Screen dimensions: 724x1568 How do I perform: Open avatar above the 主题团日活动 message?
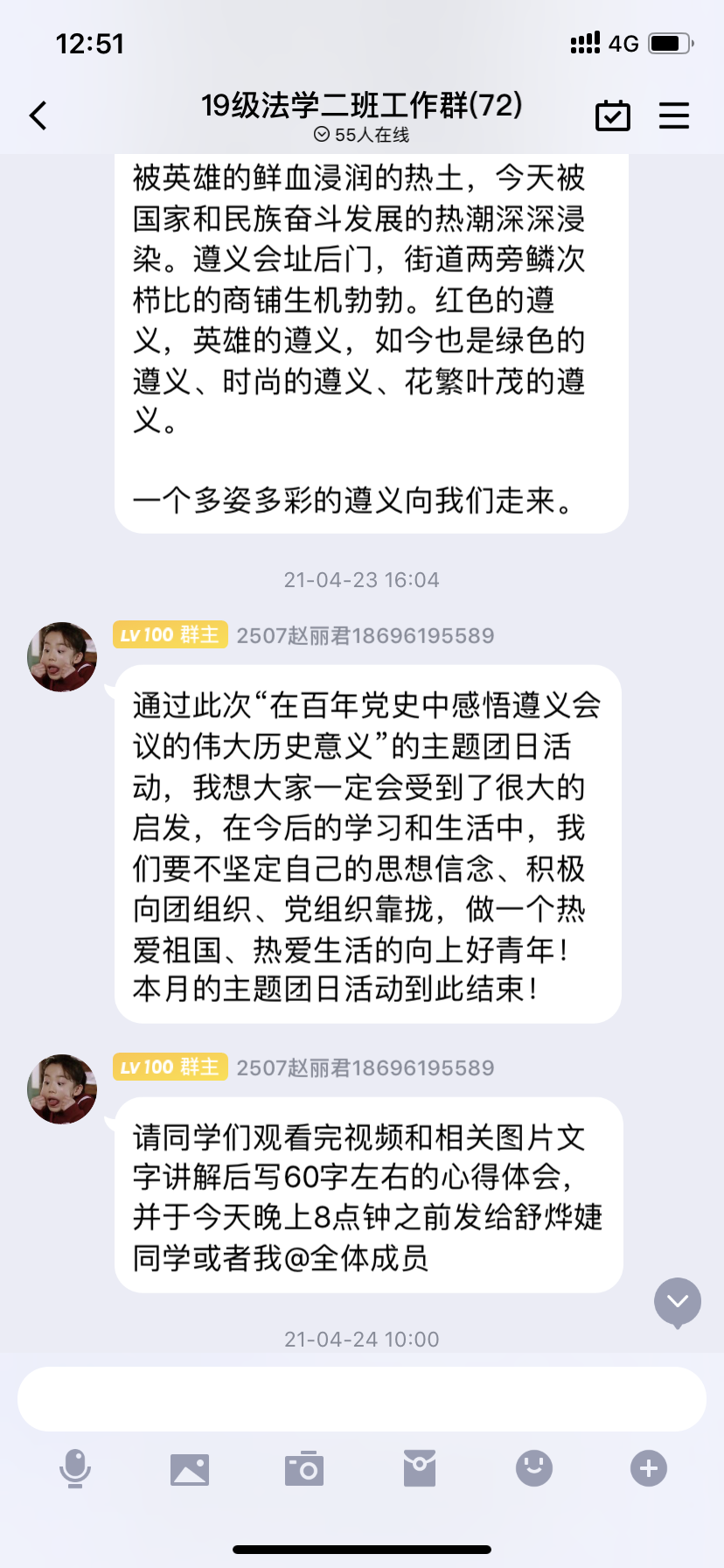62,657
